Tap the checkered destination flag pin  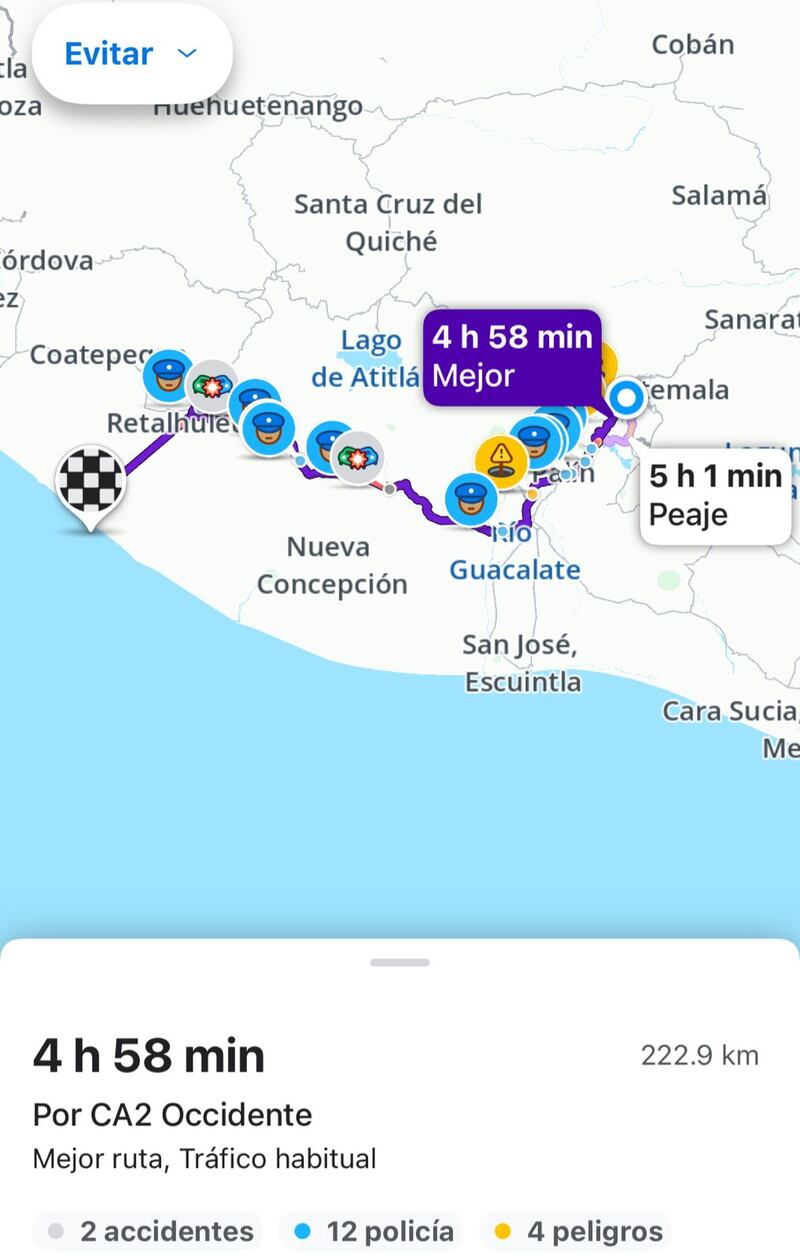coord(92,484)
